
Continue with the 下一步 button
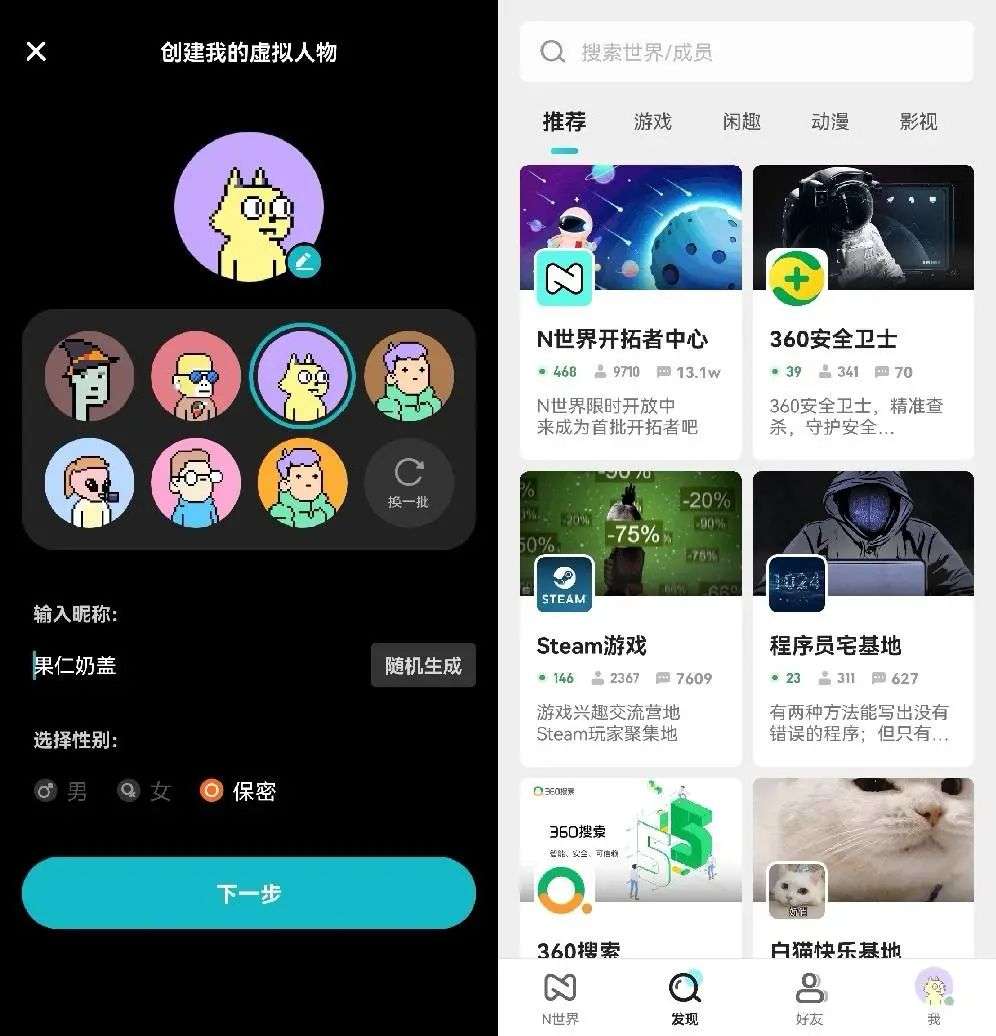point(248,893)
